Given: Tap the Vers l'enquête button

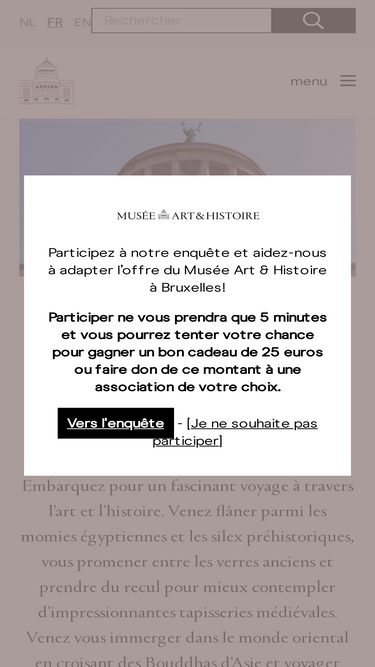Looking at the screenshot, I should [116, 423].
